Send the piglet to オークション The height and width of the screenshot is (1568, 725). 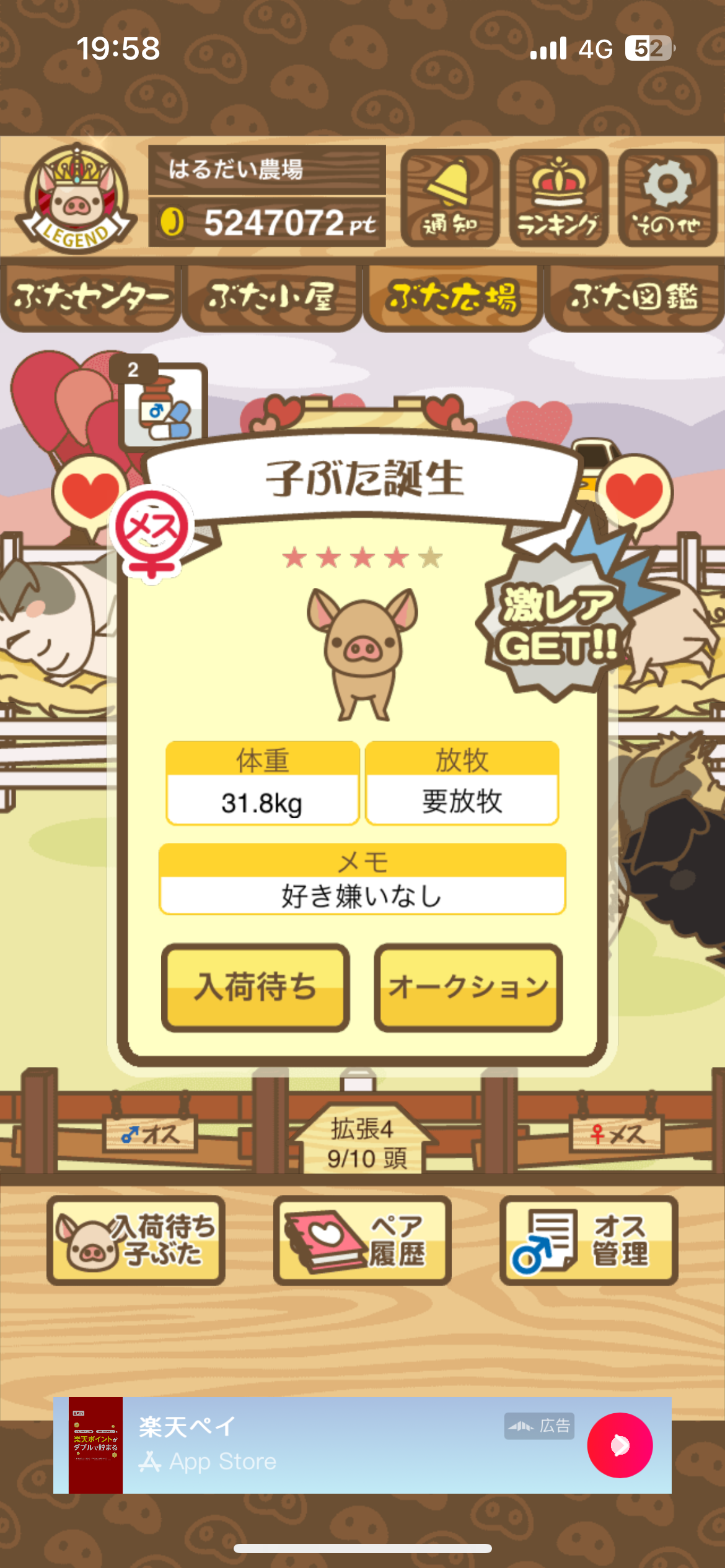point(468,987)
